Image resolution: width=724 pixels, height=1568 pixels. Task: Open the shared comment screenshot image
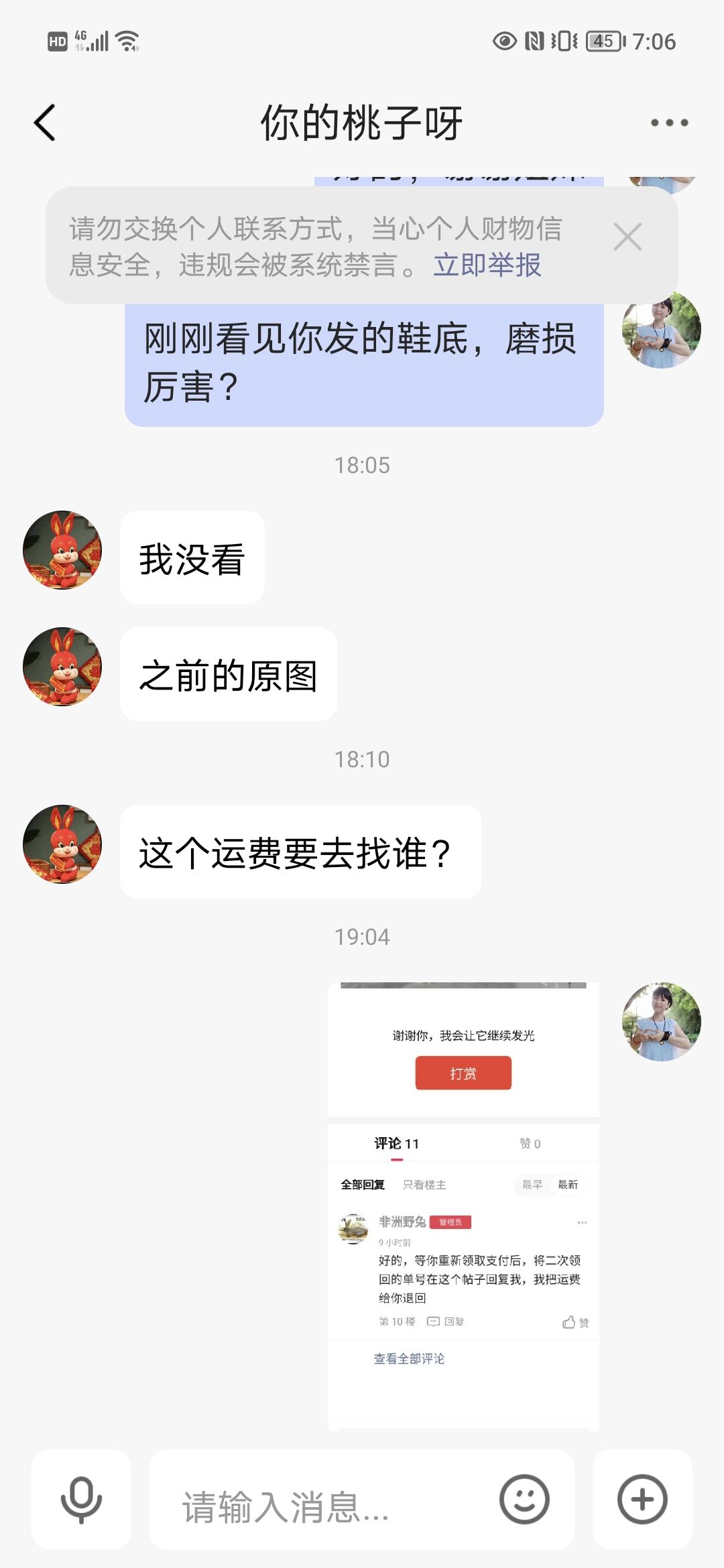pos(463,1206)
